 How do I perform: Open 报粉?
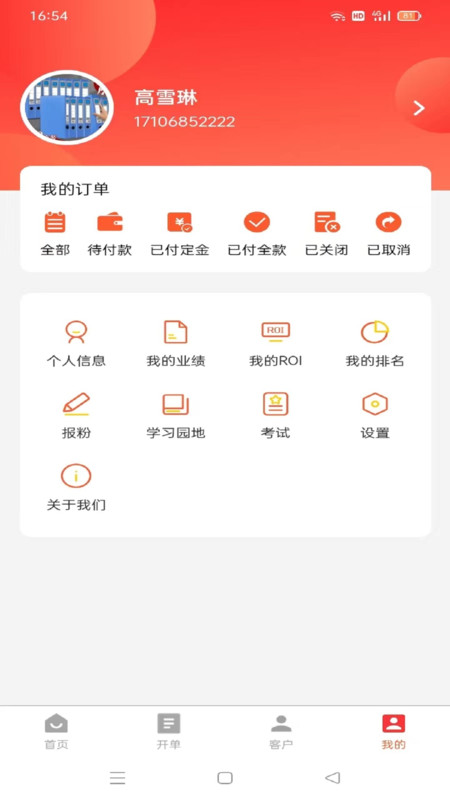click(76, 415)
